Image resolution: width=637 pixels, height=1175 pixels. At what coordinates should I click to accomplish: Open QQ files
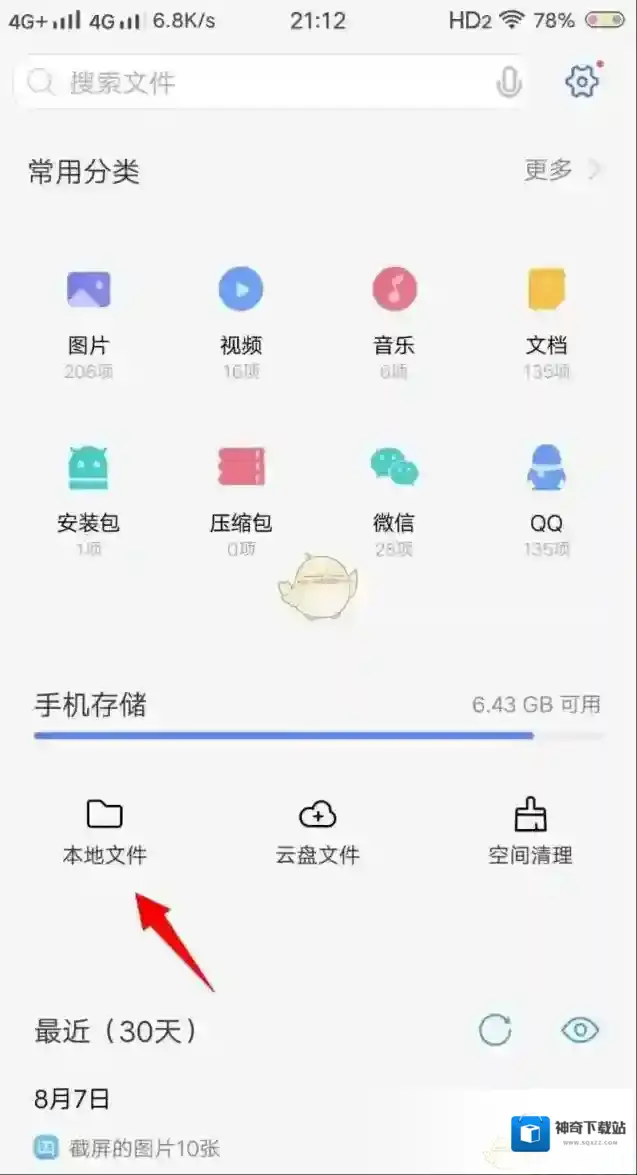pyautogui.click(x=547, y=492)
